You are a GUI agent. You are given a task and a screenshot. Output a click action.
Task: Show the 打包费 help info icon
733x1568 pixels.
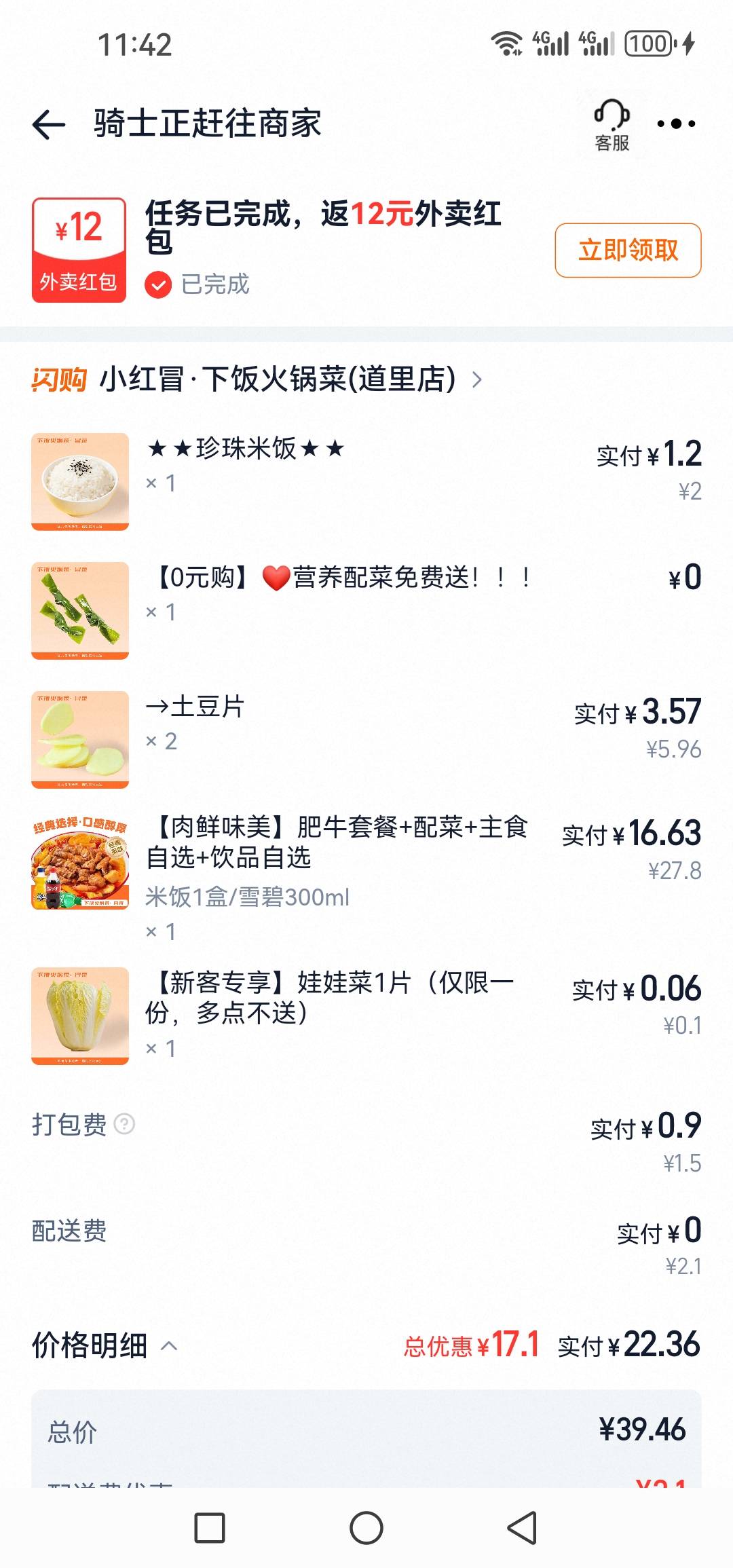point(124,1124)
